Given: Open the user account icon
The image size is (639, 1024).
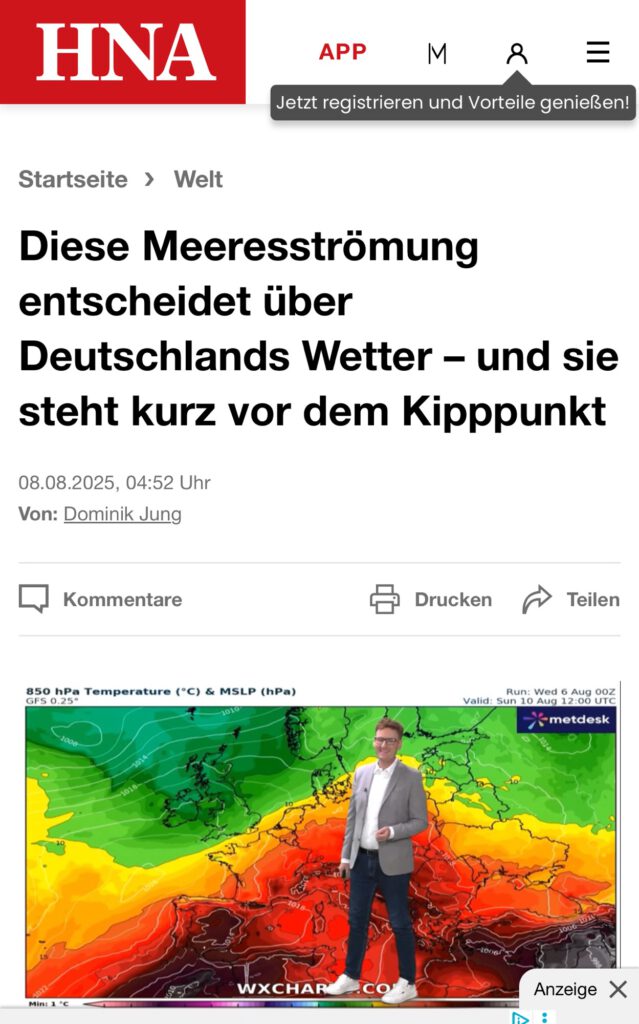Looking at the screenshot, I should (517, 53).
